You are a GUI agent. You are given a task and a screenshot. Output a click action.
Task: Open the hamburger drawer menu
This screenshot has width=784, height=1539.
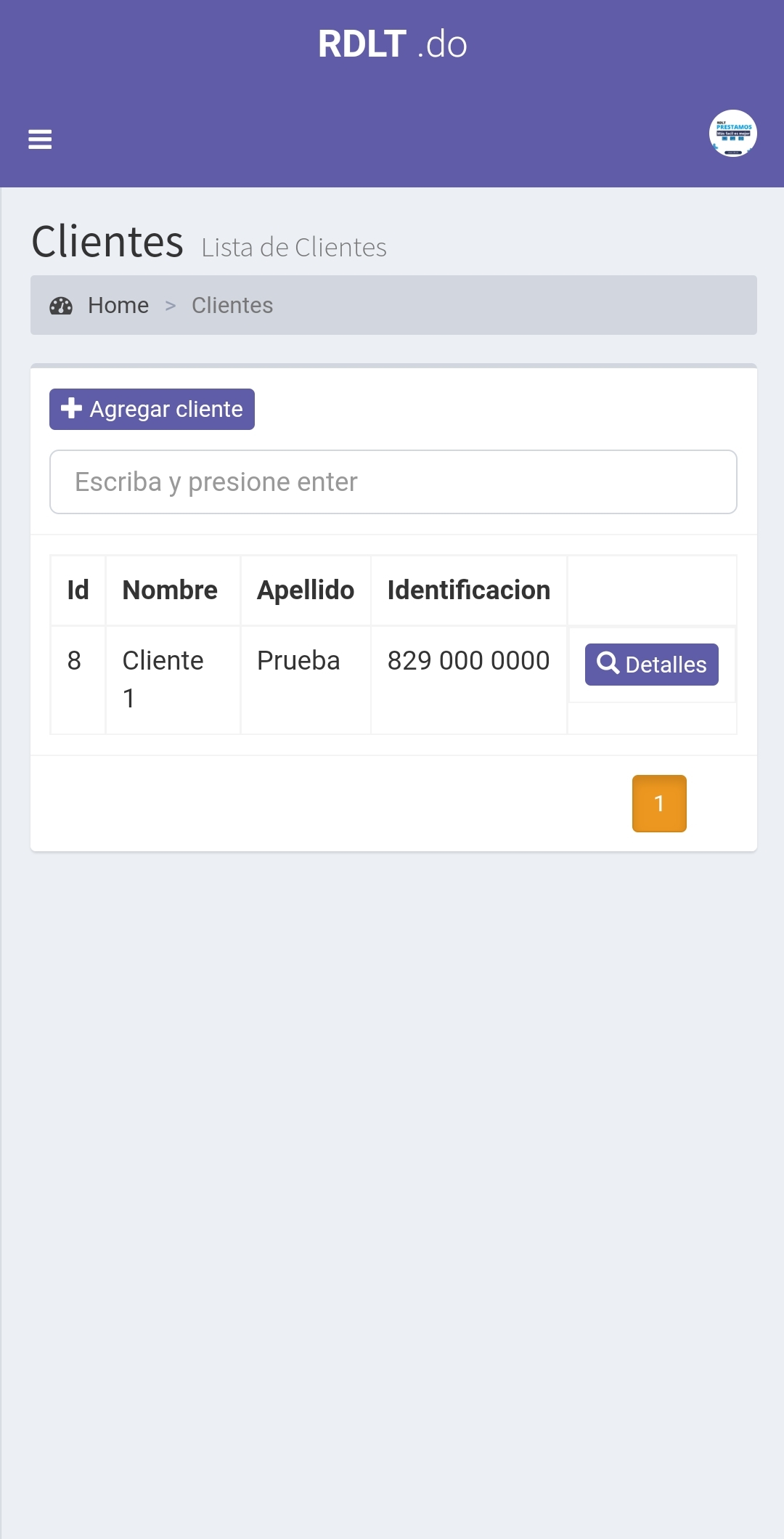pos(40,139)
